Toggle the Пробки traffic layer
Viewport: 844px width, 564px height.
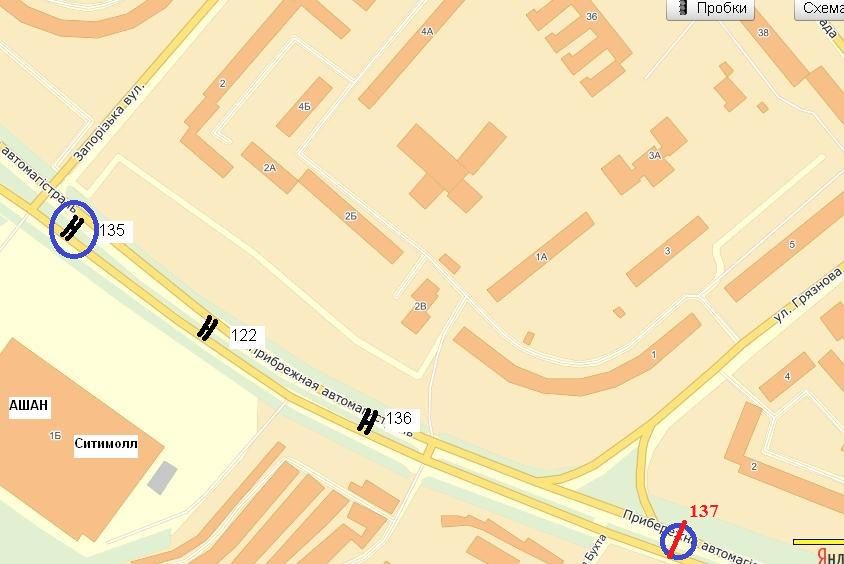click(711, 9)
